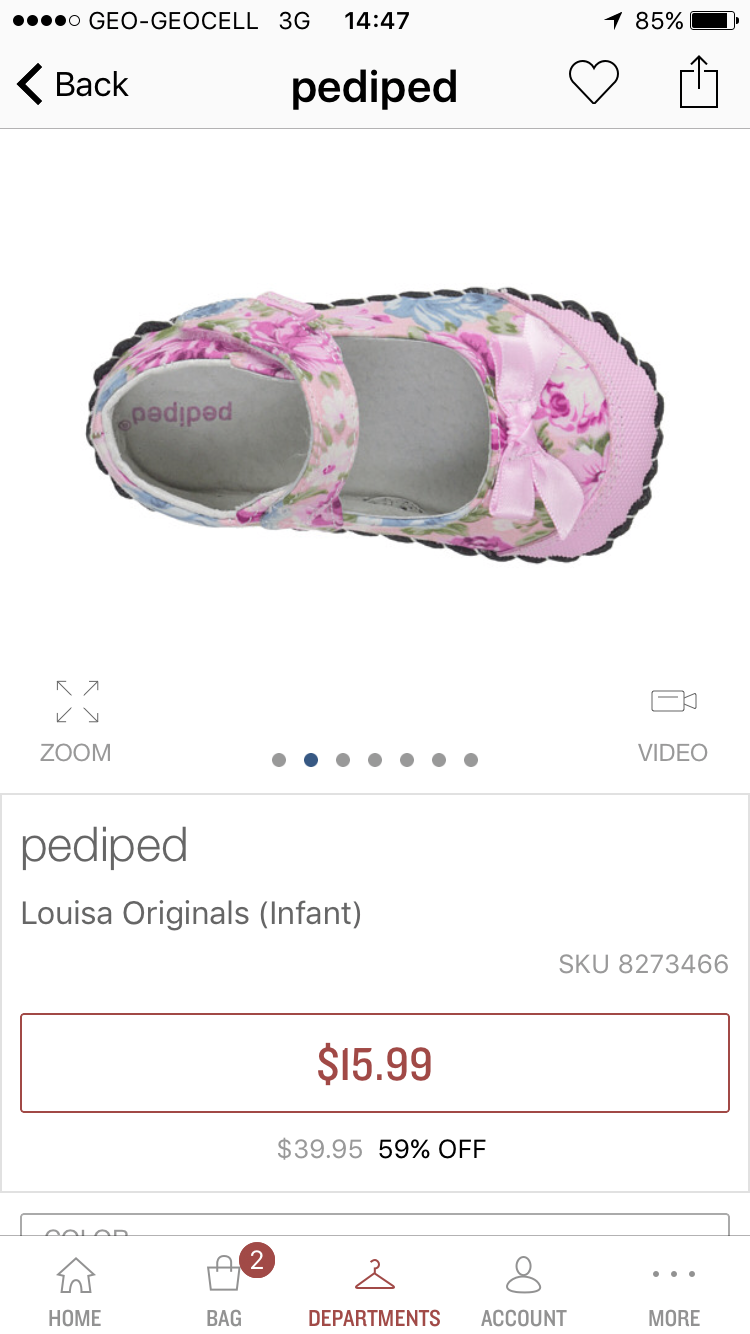Open the shopping Bag tab
This screenshot has width=750, height=1334.
tap(225, 1290)
